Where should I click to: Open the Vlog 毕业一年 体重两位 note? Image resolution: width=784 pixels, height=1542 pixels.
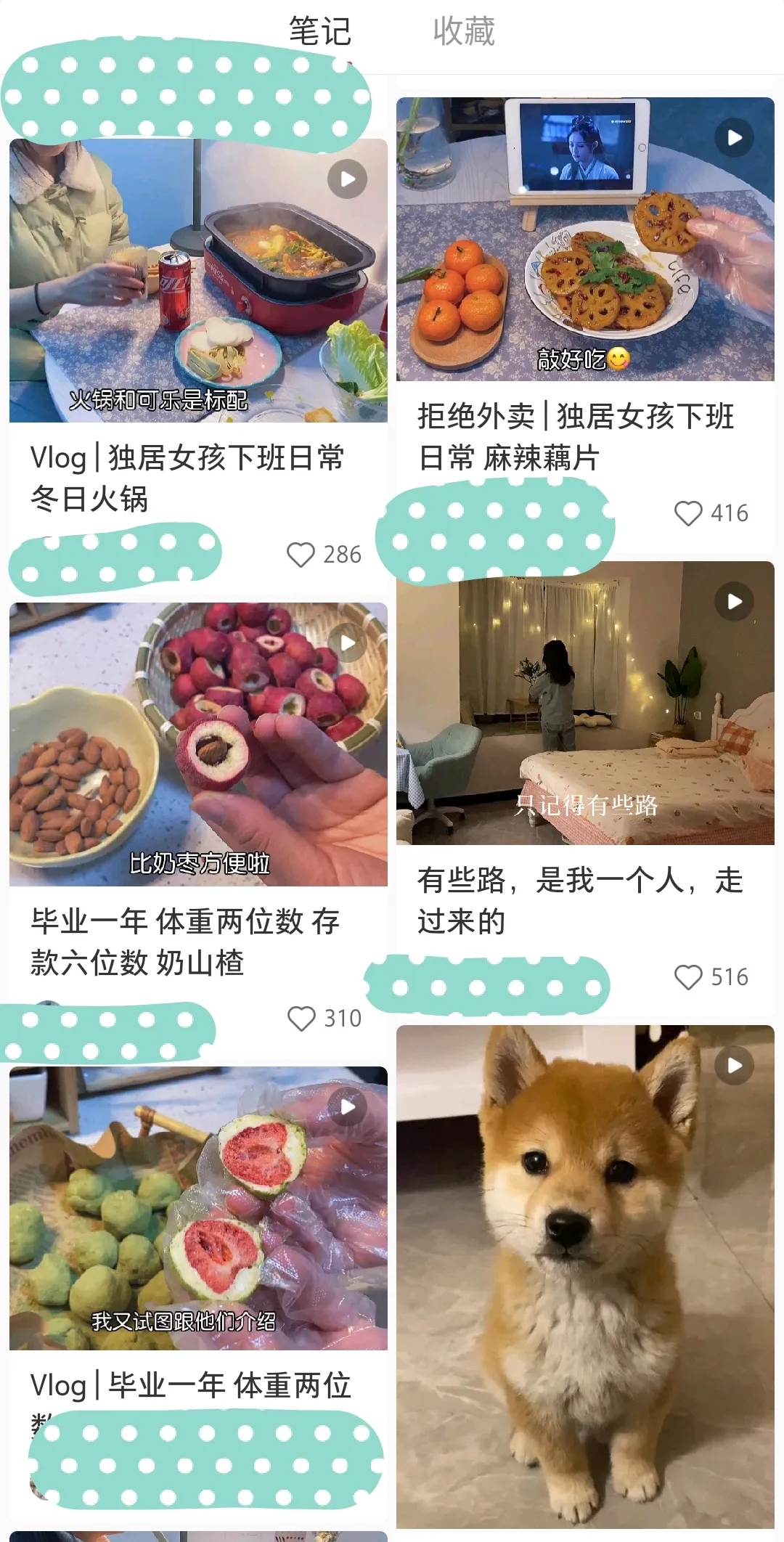[198, 1208]
